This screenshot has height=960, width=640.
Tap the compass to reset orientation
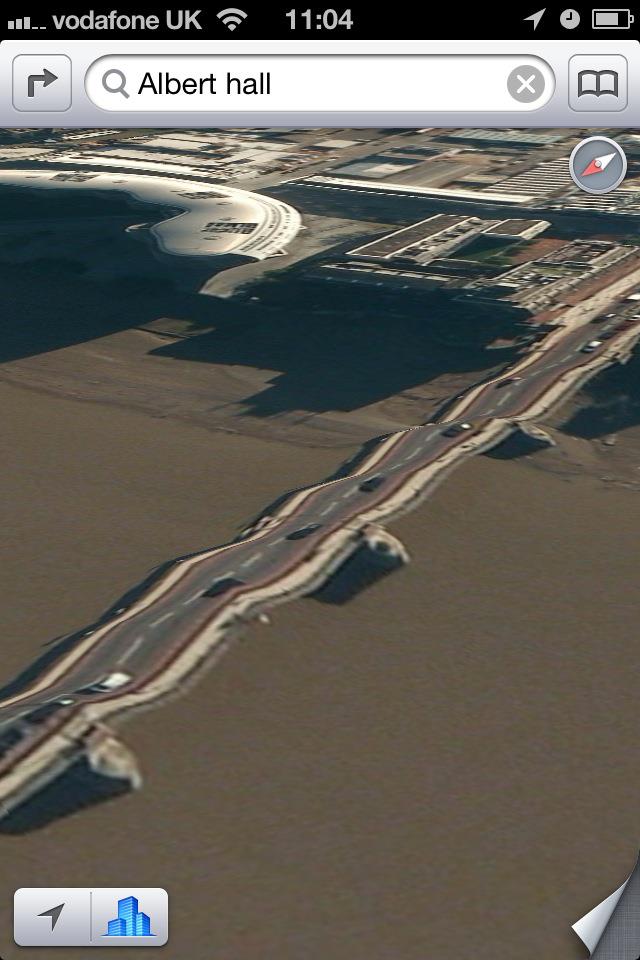point(598,166)
